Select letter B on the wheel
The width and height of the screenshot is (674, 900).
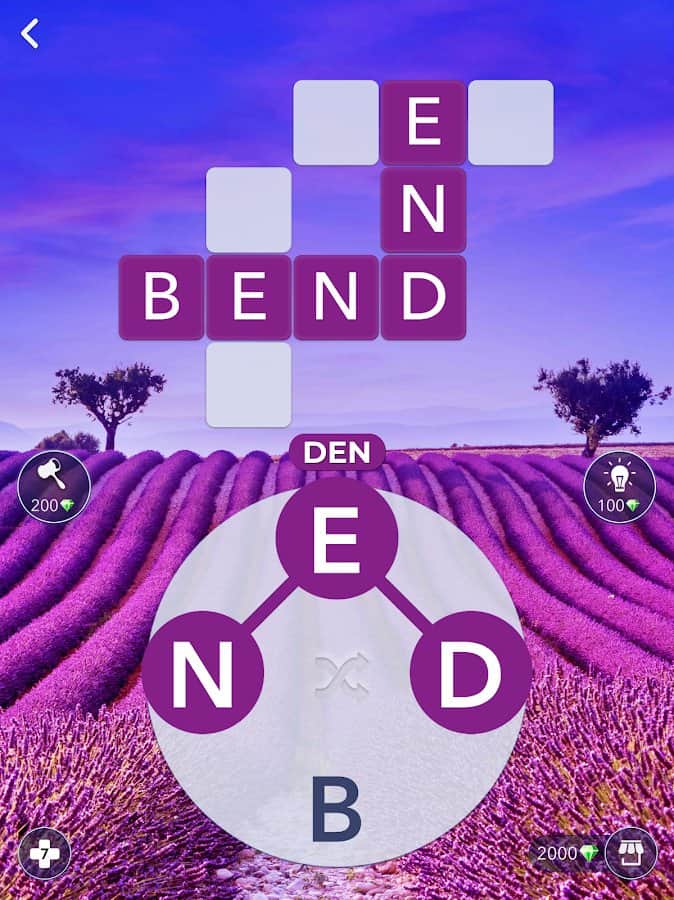click(336, 808)
